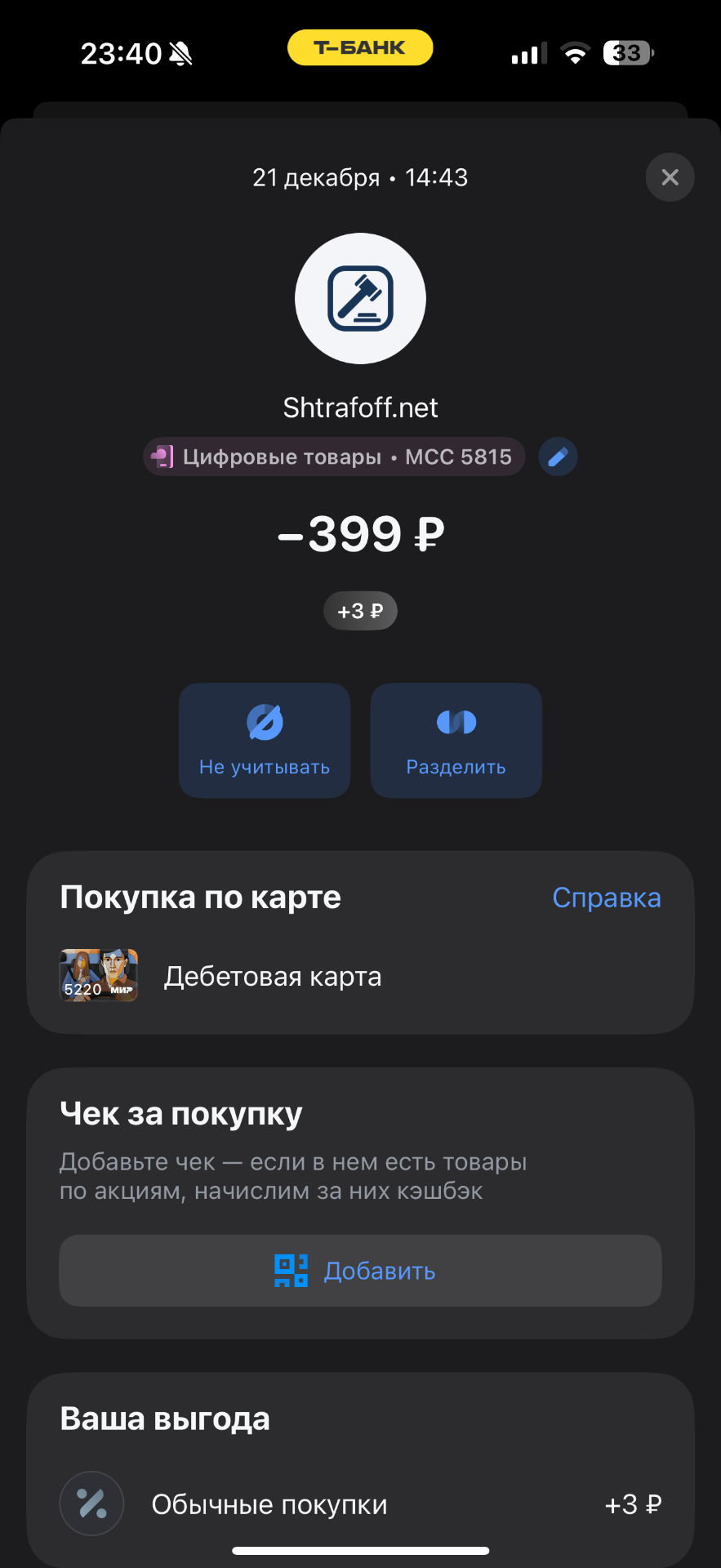Viewport: 721px width, 1568px height.
Task: Open the 'Справка' link
Action: point(606,898)
